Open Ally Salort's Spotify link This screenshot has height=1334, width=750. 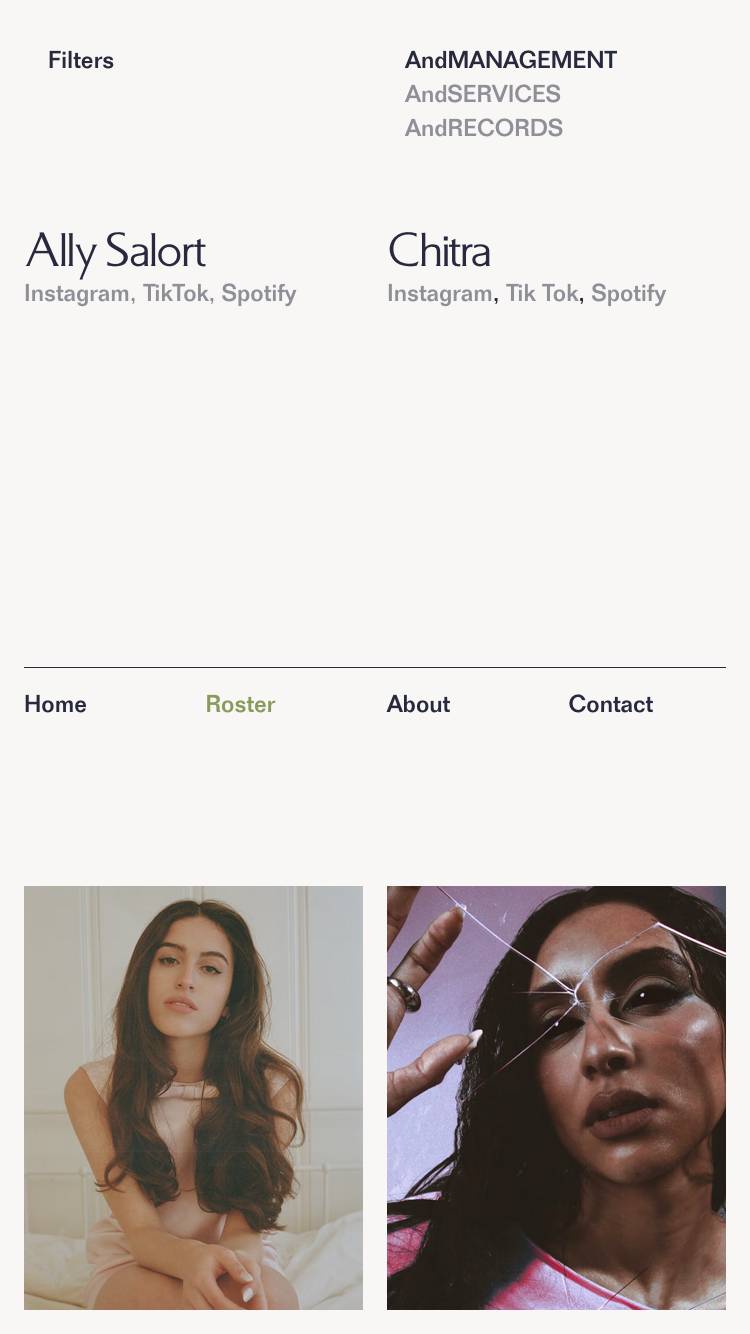coord(258,294)
